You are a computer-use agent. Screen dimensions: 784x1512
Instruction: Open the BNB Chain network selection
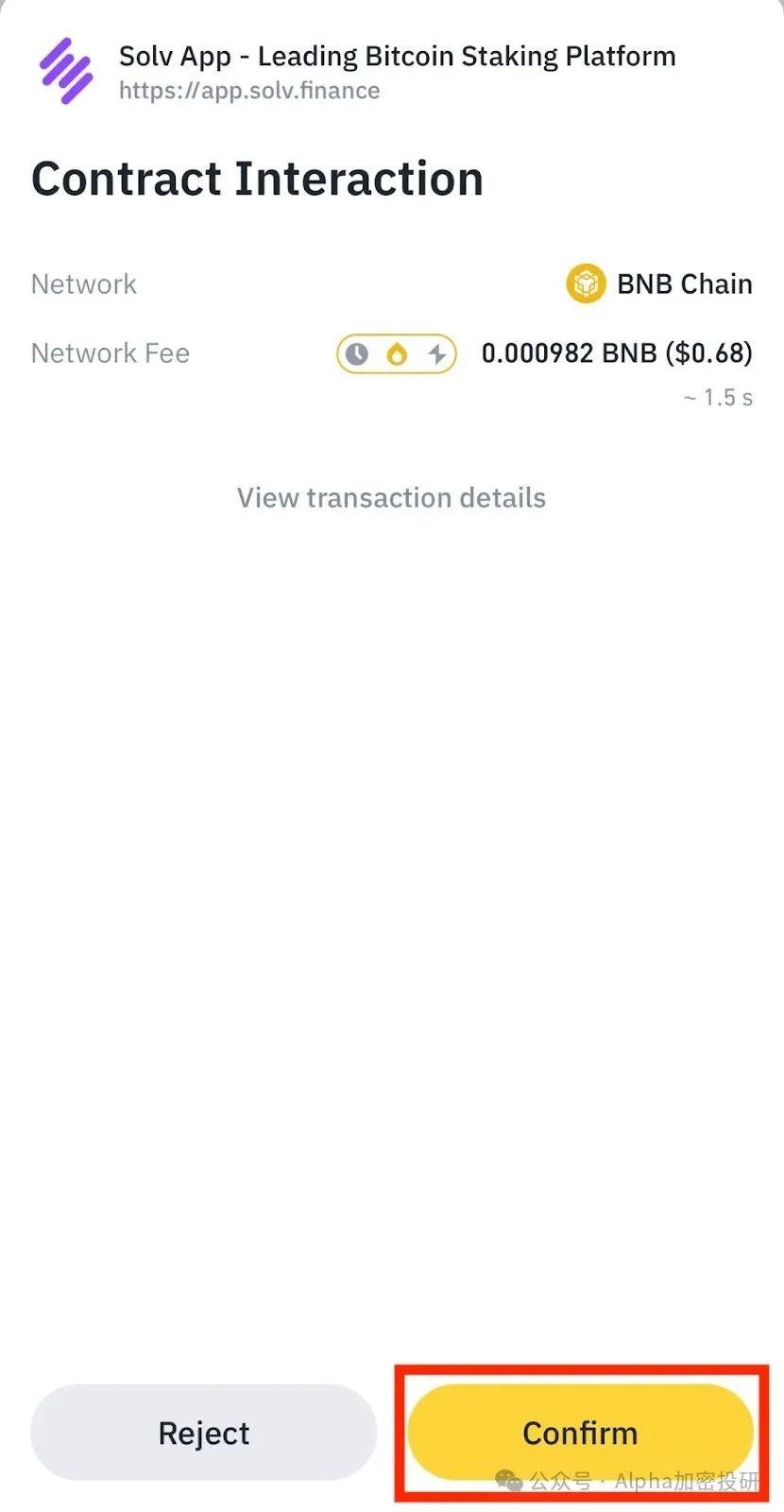pyautogui.click(x=658, y=283)
